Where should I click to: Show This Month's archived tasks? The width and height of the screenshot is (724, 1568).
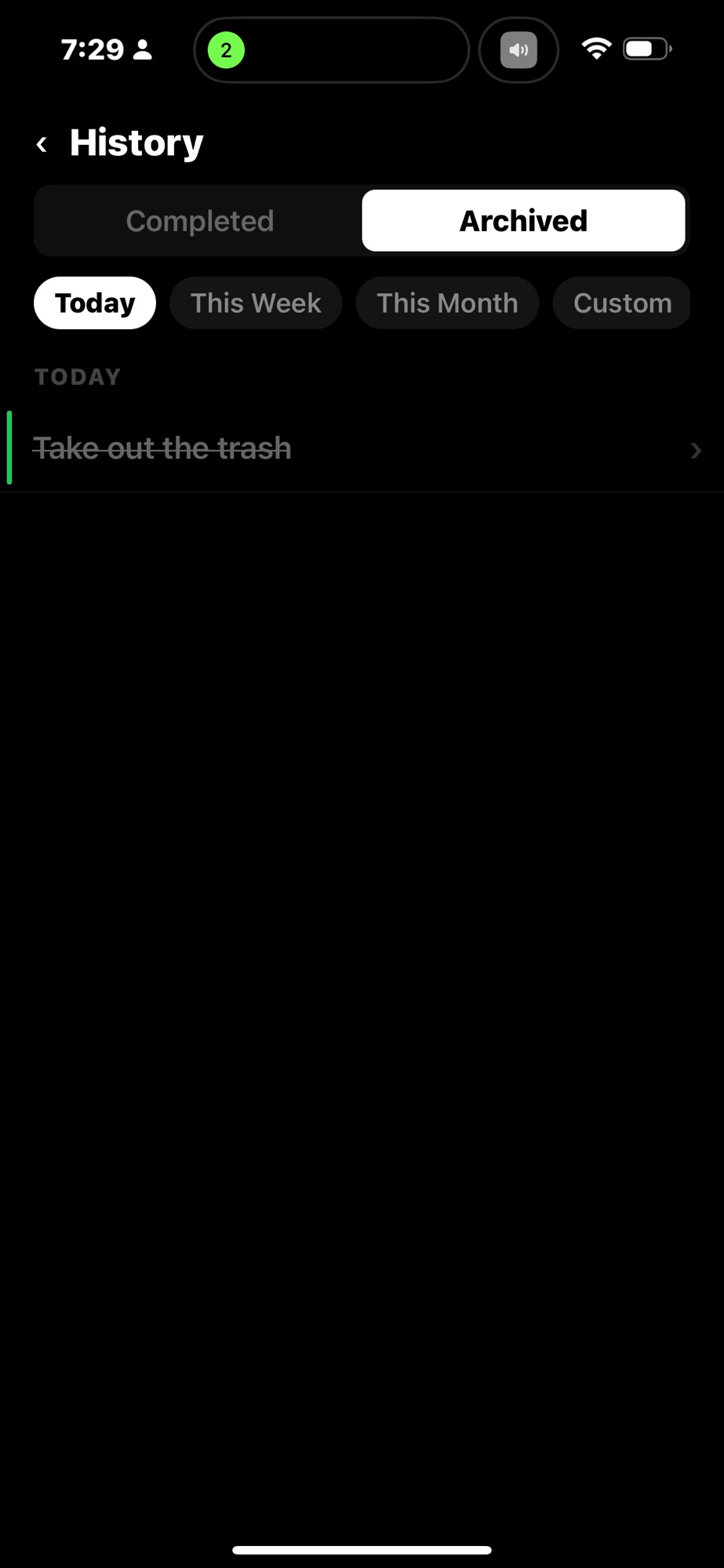(447, 303)
